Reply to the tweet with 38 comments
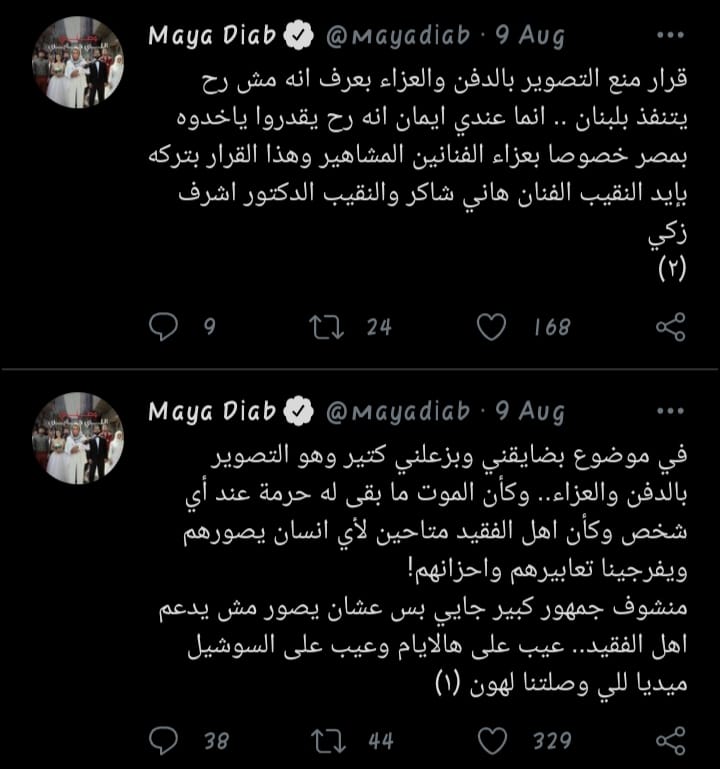 (164, 741)
